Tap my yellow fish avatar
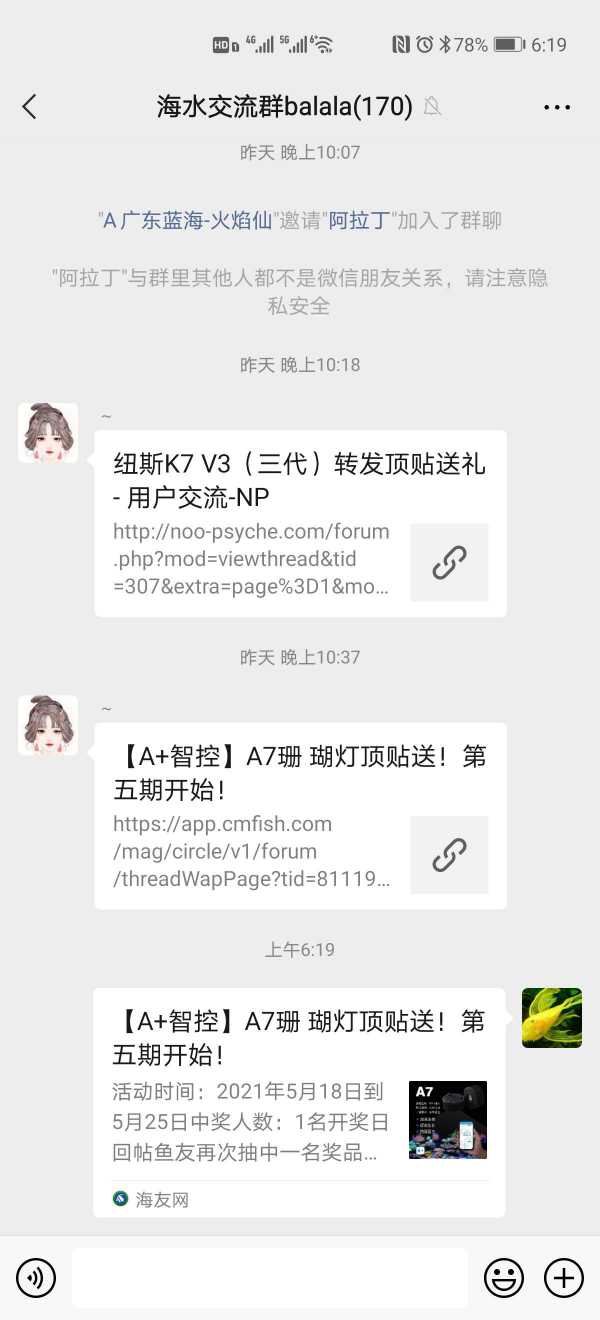Viewport: 600px width, 1320px height. click(x=551, y=1017)
